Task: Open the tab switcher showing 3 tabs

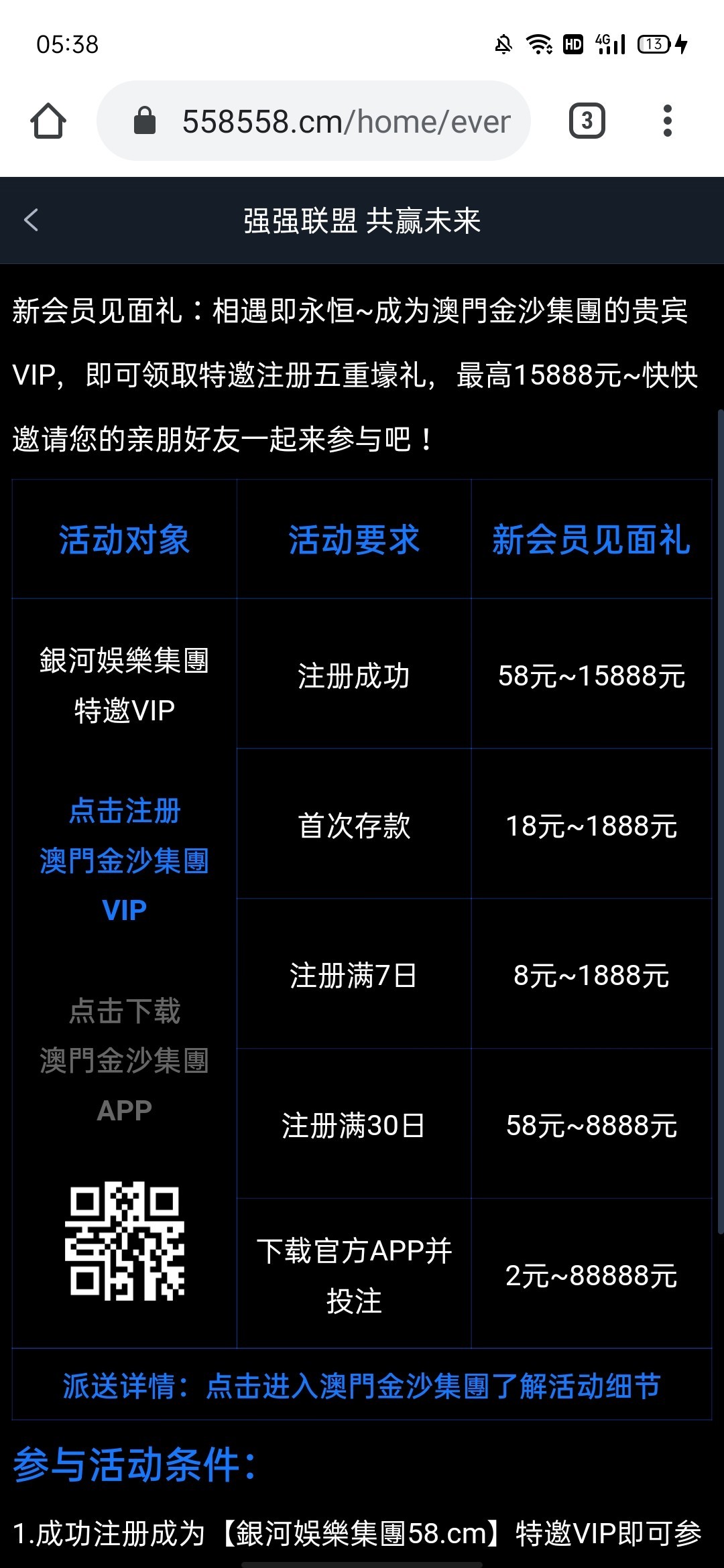Action: click(x=587, y=121)
